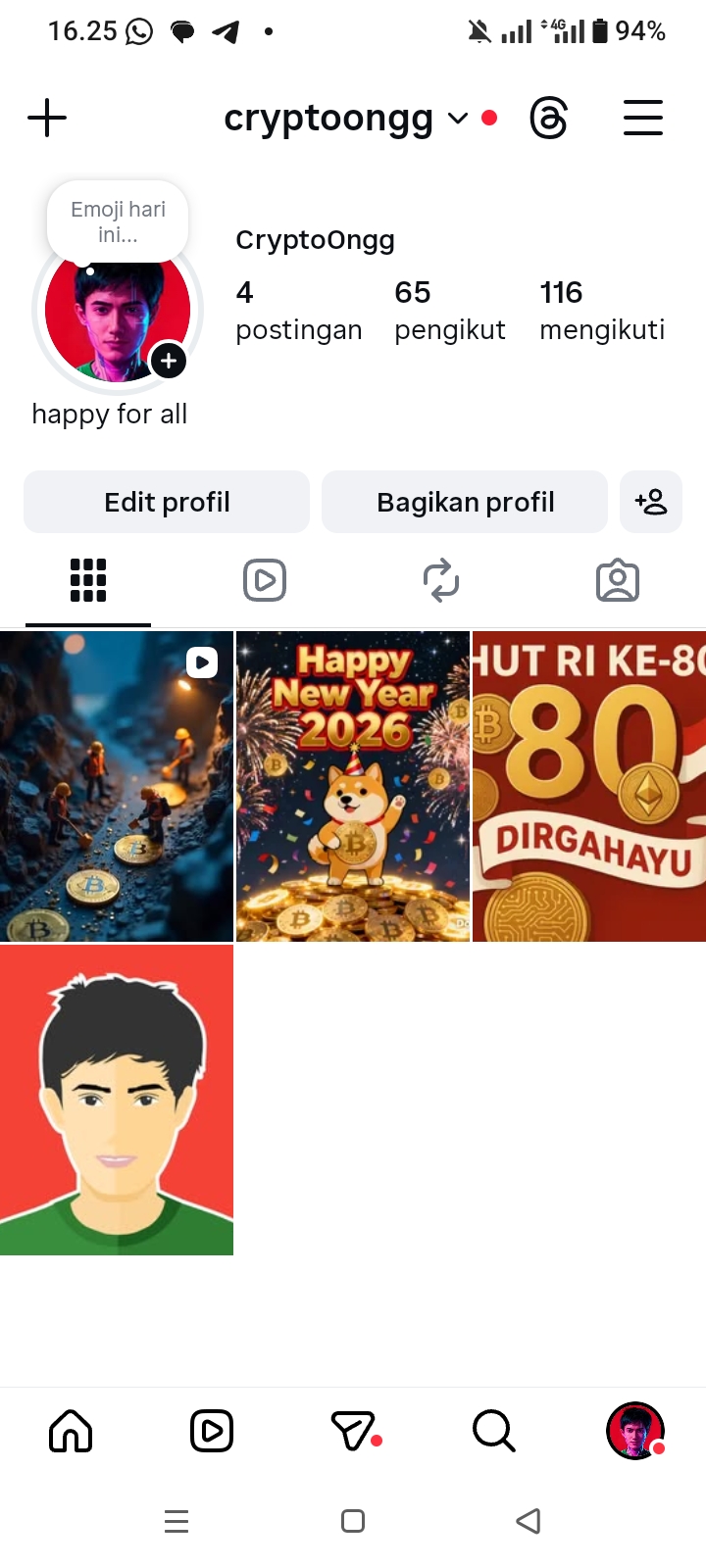
Task: View the 65 pengikut followers list
Action: coord(449,311)
